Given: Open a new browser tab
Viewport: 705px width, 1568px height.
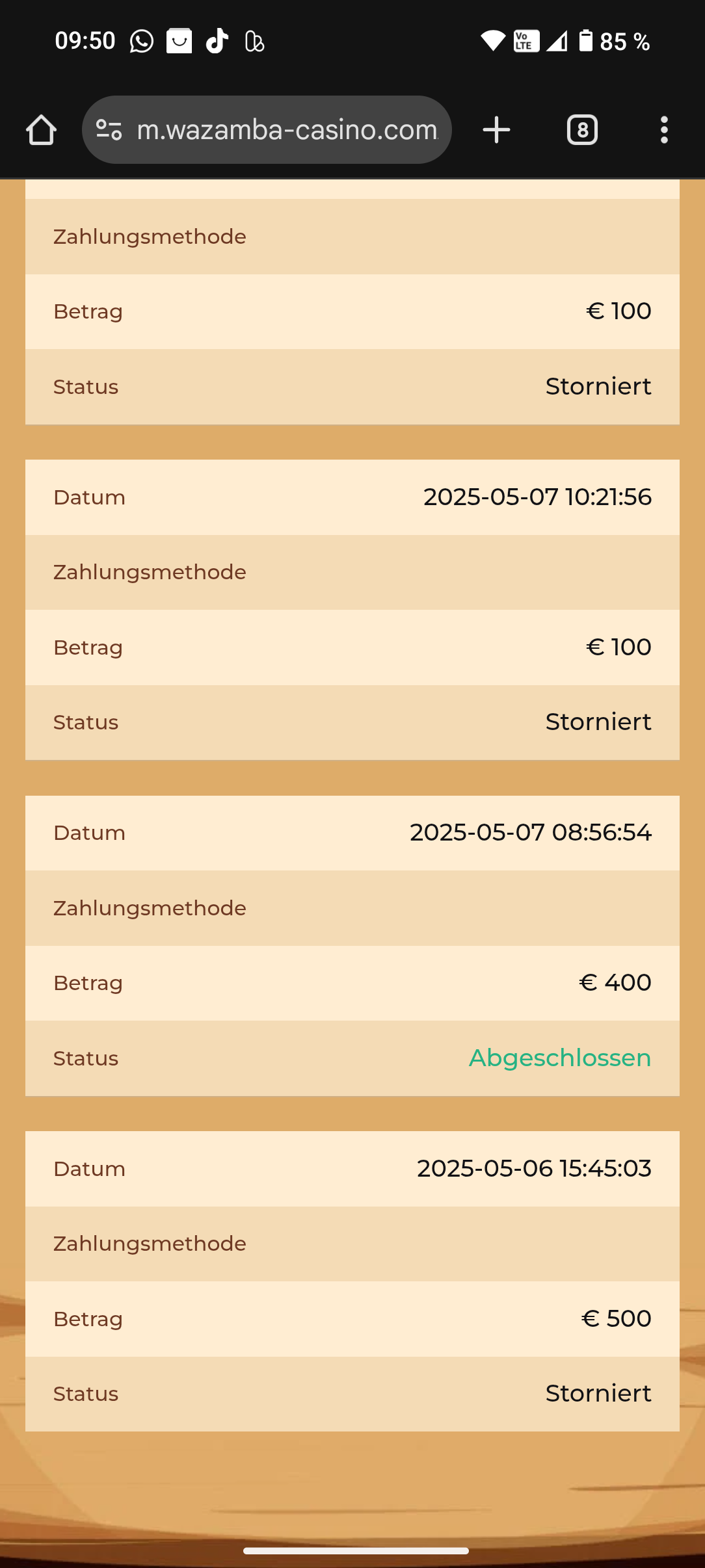Looking at the screenshot, I should point(496,130).
